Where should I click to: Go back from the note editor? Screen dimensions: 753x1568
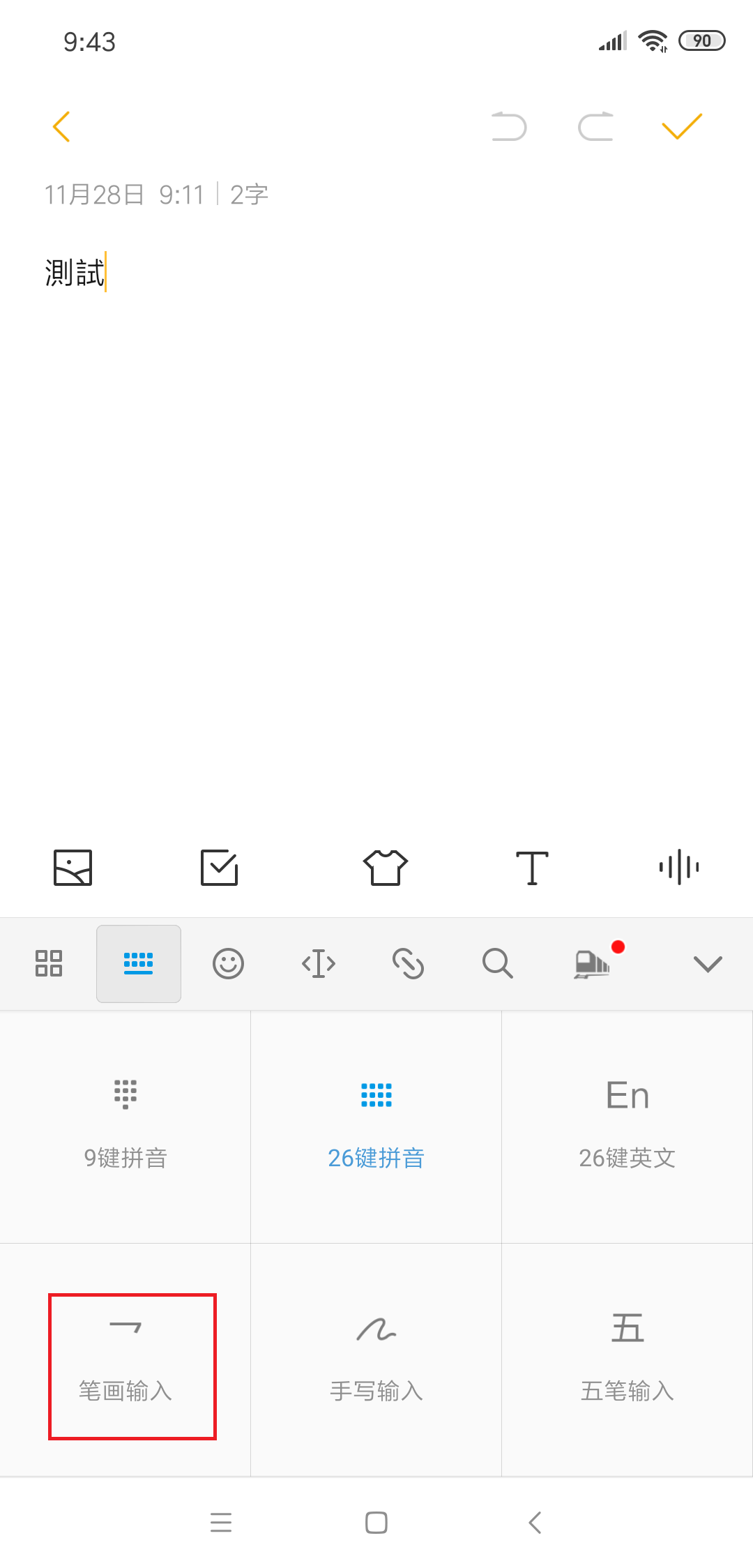click(x=61, y=127)
